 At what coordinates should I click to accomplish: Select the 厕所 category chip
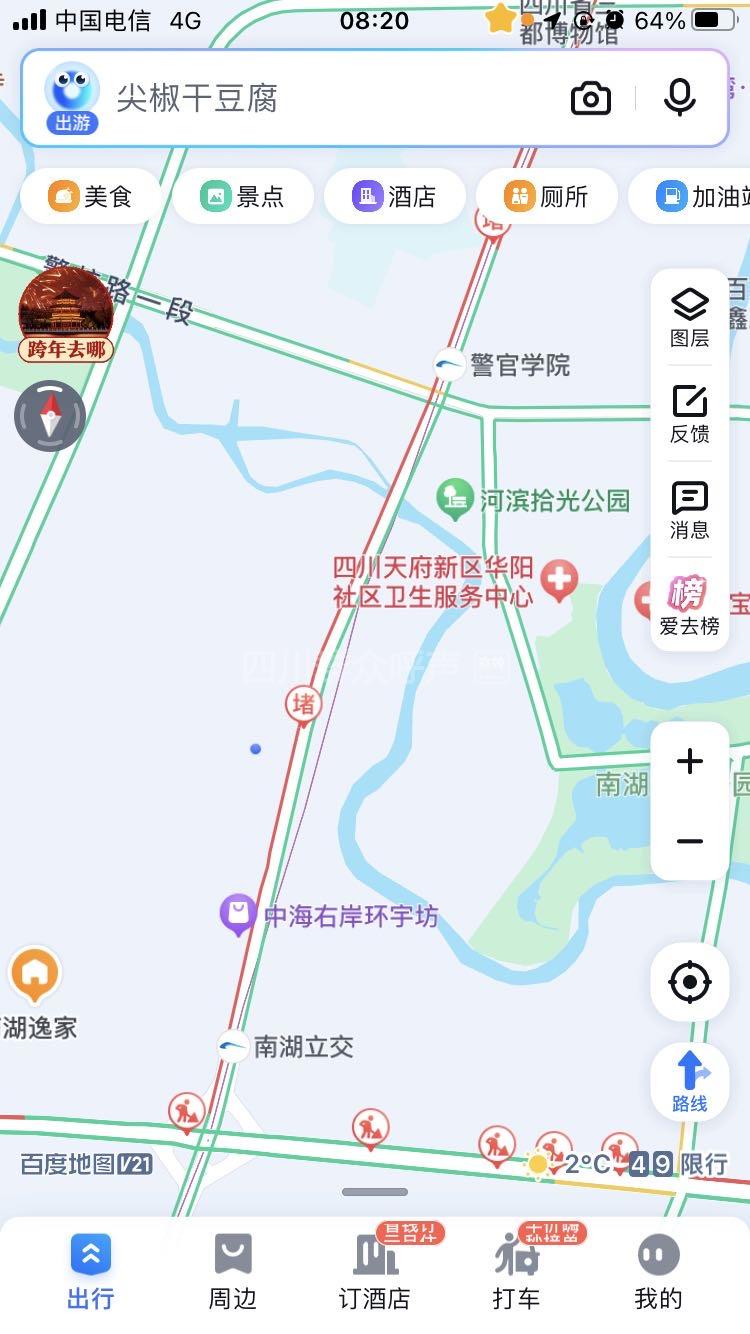pyautogui.click(x=547, y=196)
